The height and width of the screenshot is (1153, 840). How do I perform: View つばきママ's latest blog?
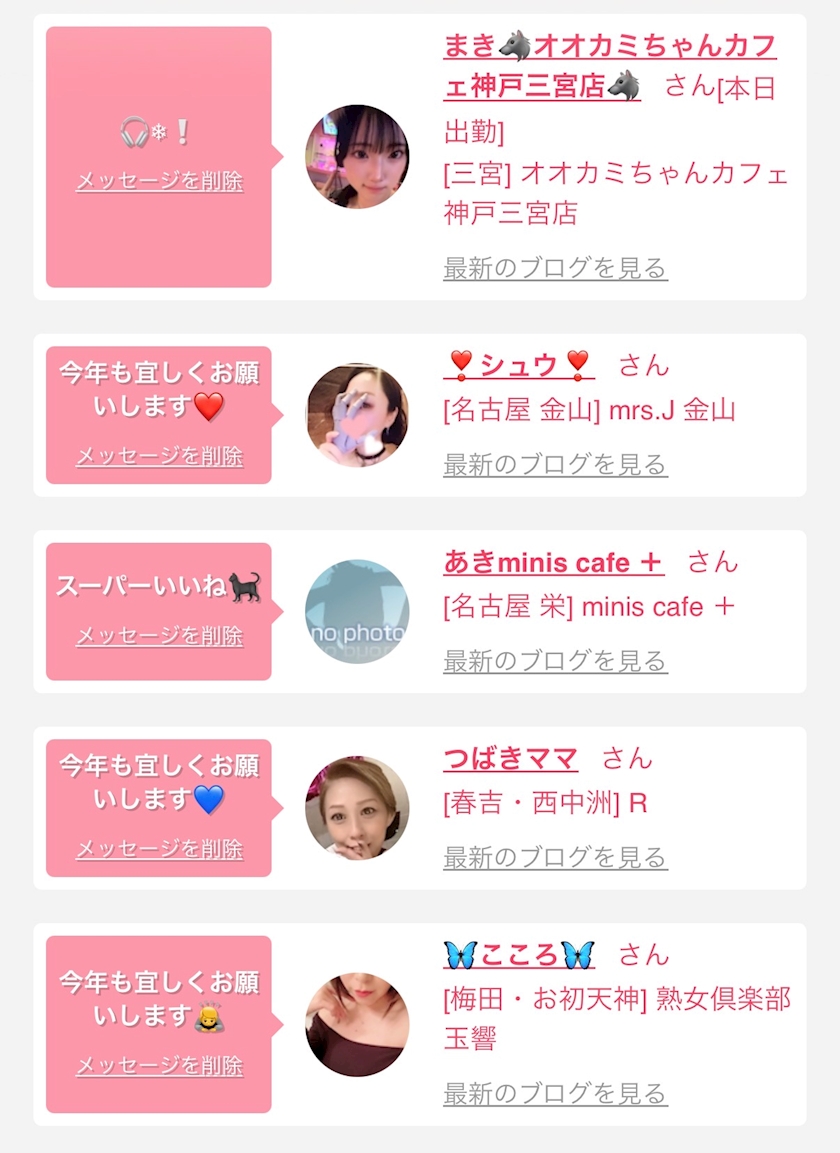point(555,858)
